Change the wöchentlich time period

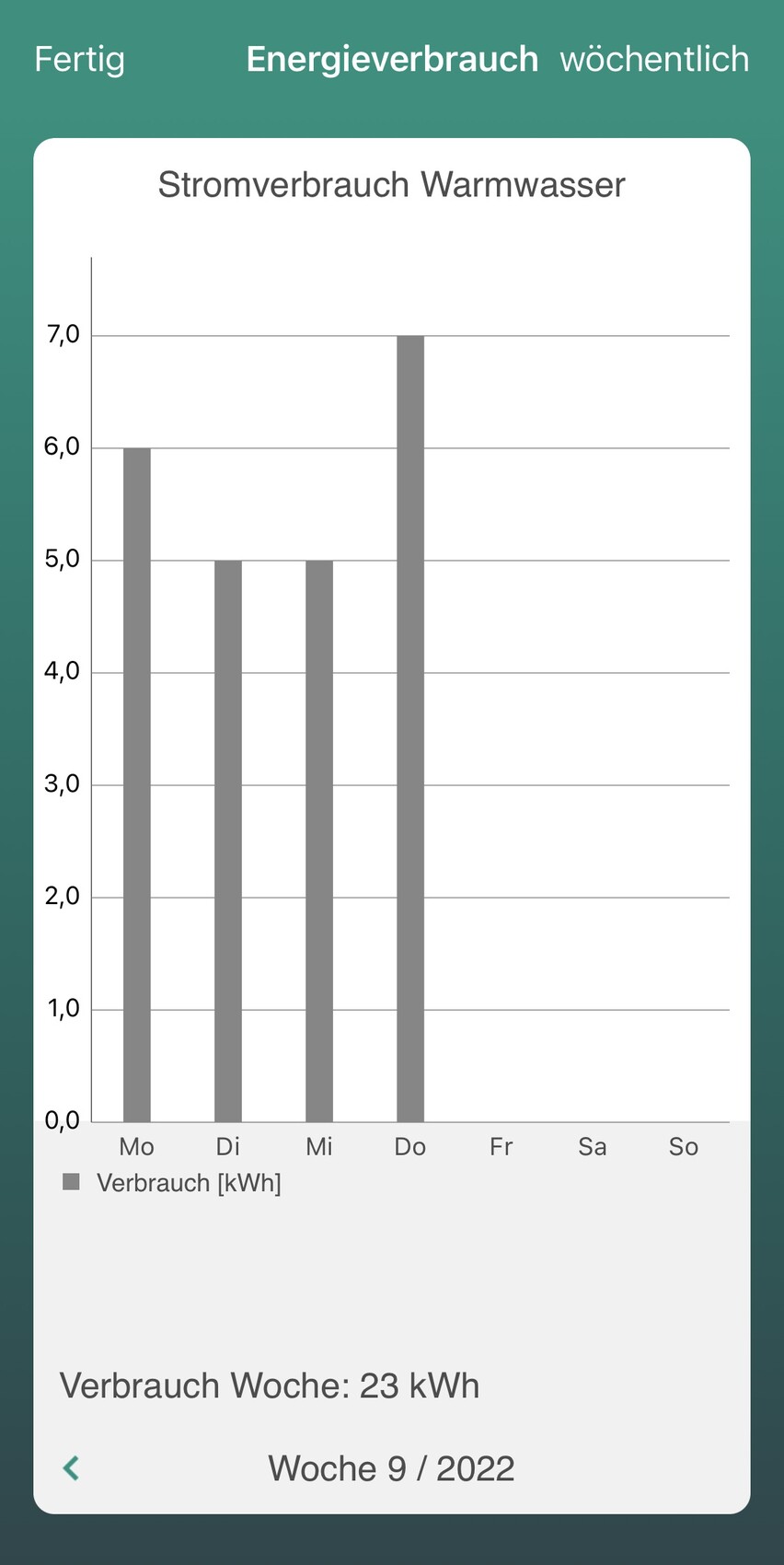pyautogui.click(x=654, y=60)
